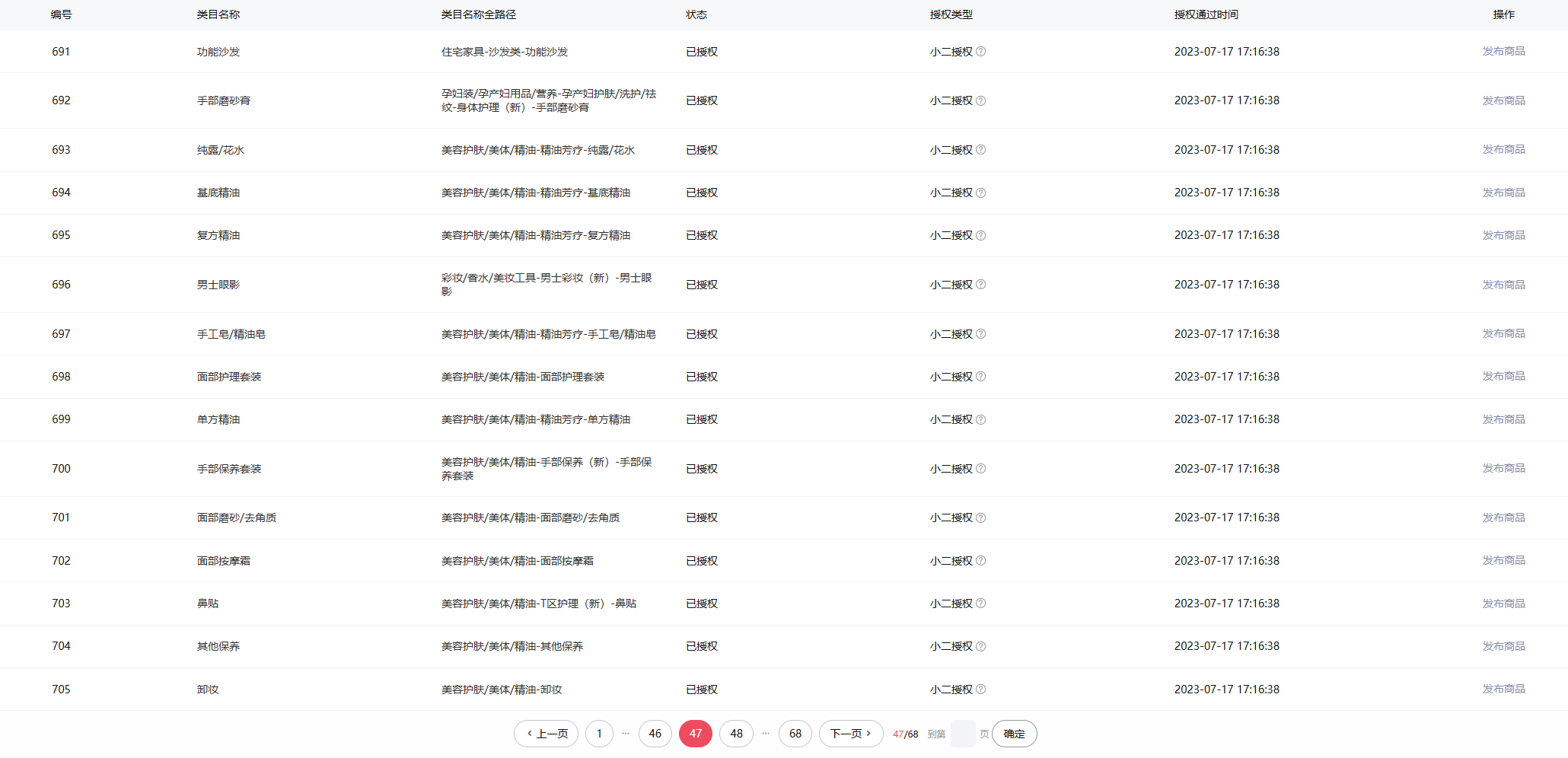Open page 46

pyautogui.click(x=655, y=734)
